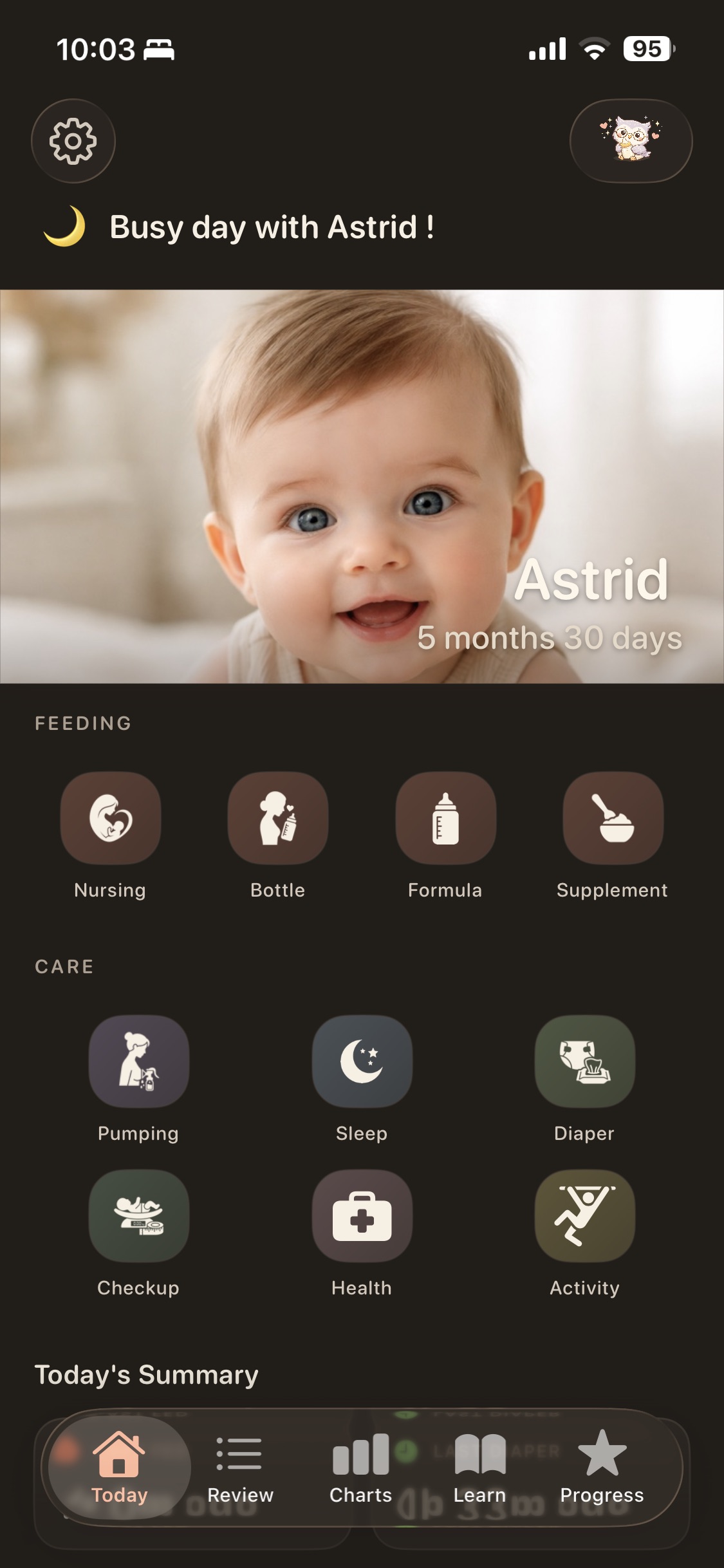
Task: Open Astrid's profile photo card
Action: coord(362,486)
